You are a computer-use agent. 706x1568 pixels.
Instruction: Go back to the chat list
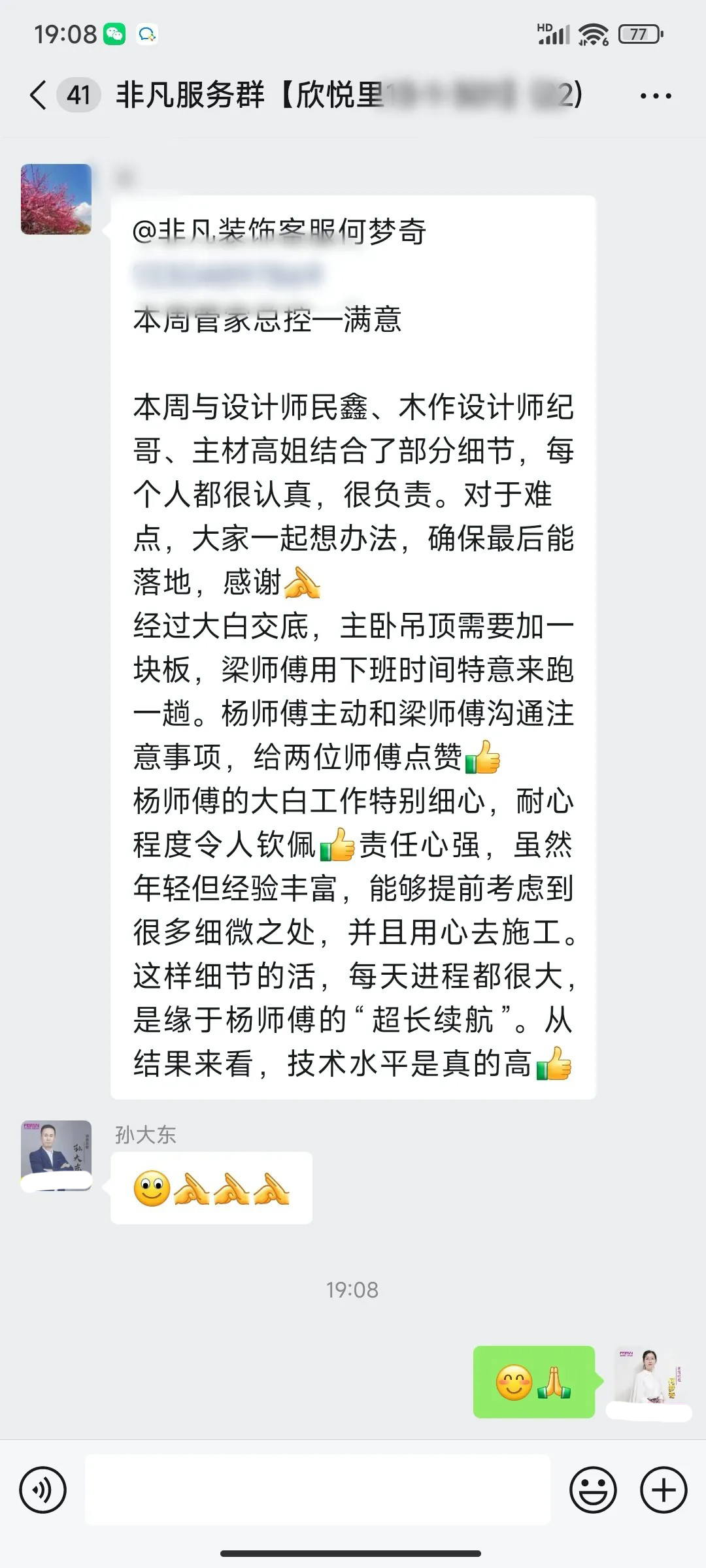tap(39, 95)
